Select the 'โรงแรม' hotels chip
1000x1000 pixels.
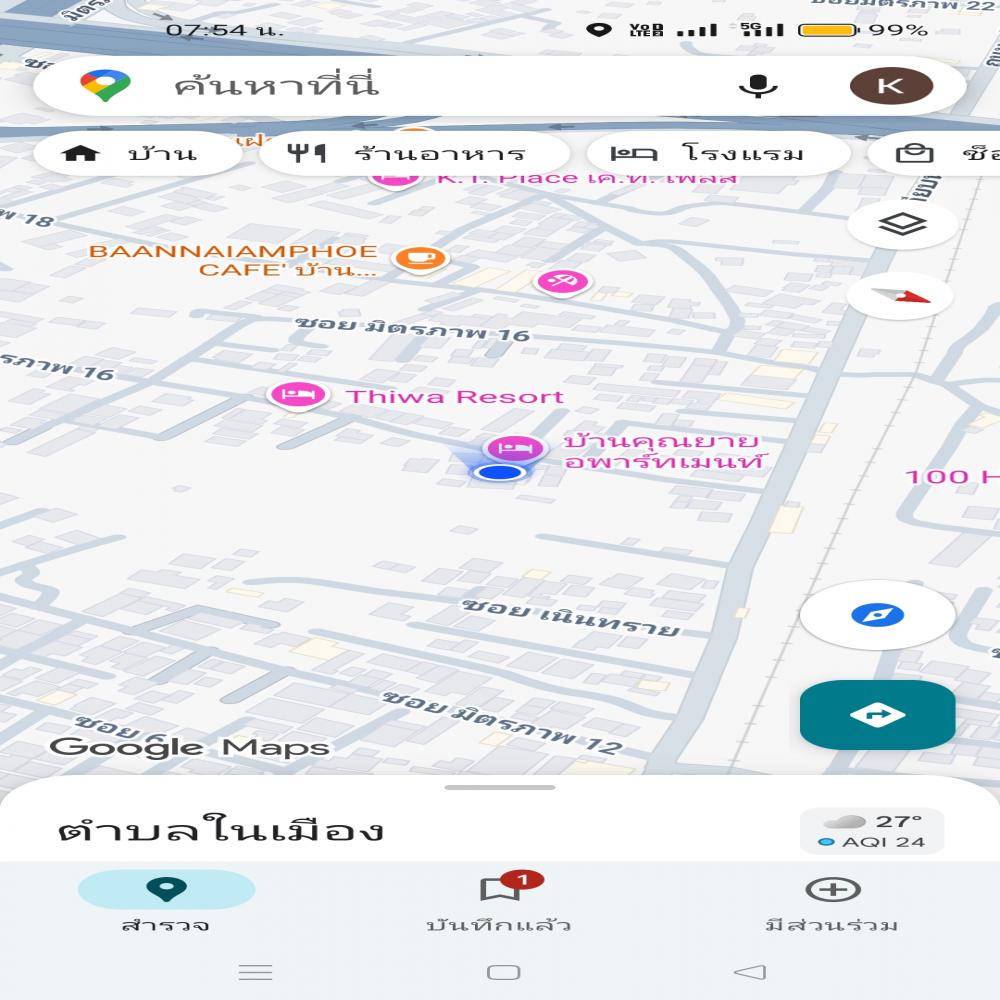(716, 154)
